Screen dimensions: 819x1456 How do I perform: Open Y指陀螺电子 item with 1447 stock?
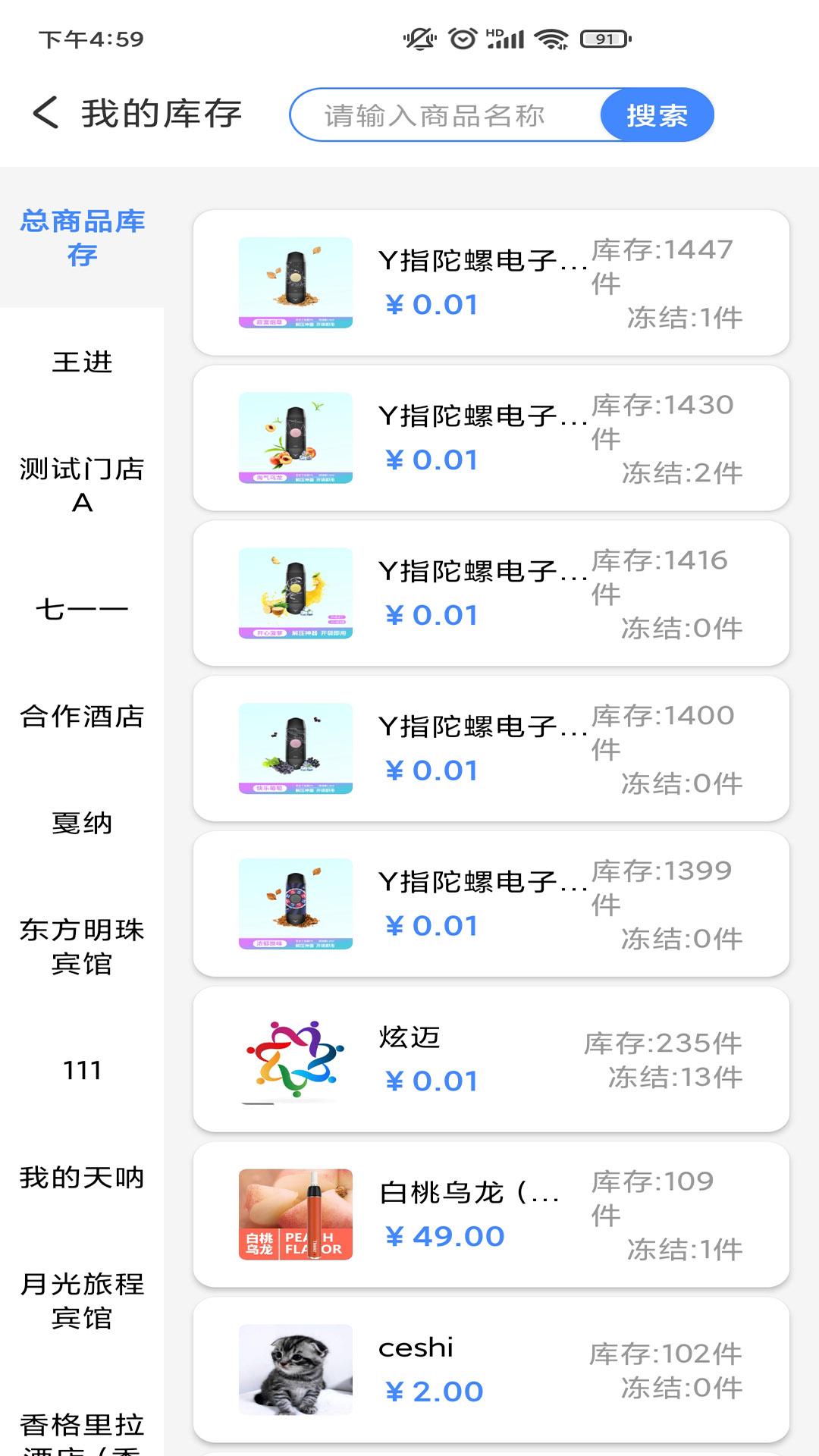491,283
